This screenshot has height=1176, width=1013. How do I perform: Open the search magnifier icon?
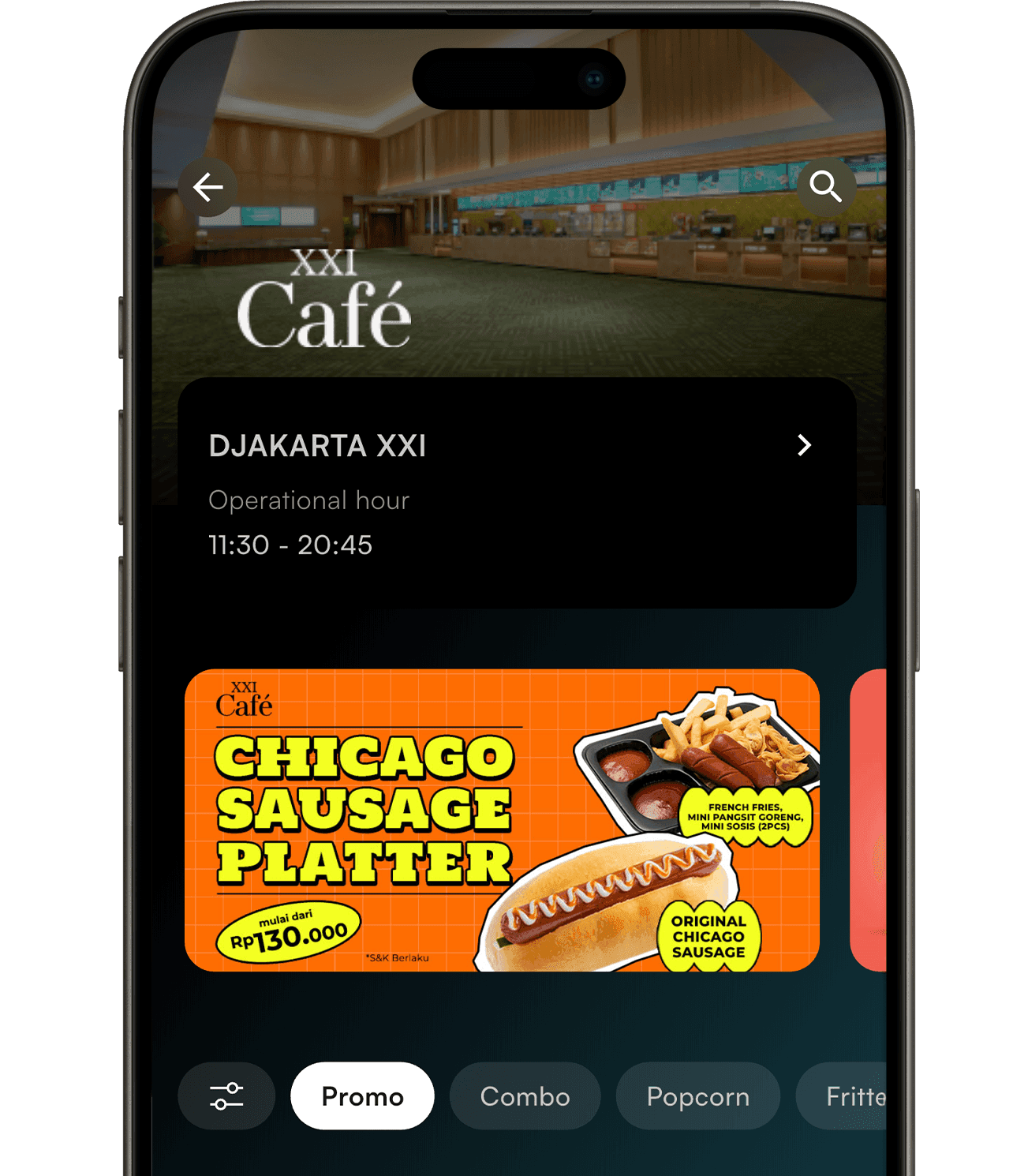coord(825,187)
